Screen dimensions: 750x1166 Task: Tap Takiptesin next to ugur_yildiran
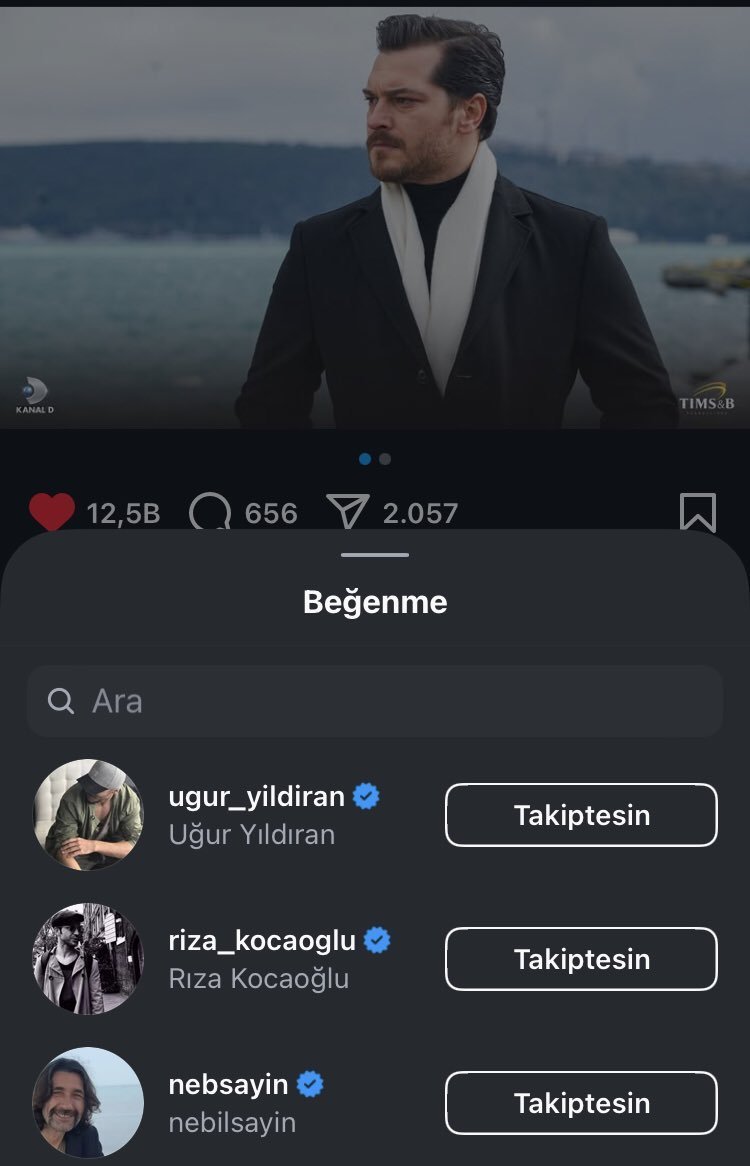click(x=581, y=815)
